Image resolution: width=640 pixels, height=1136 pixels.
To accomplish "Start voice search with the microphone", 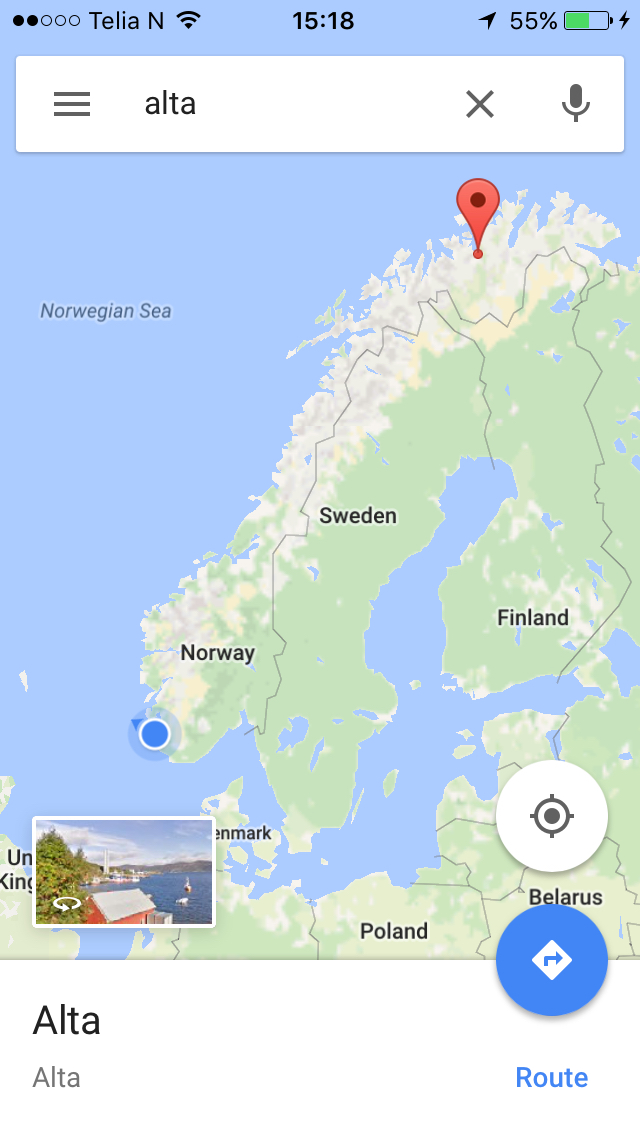I will click(x=575, y=103).
